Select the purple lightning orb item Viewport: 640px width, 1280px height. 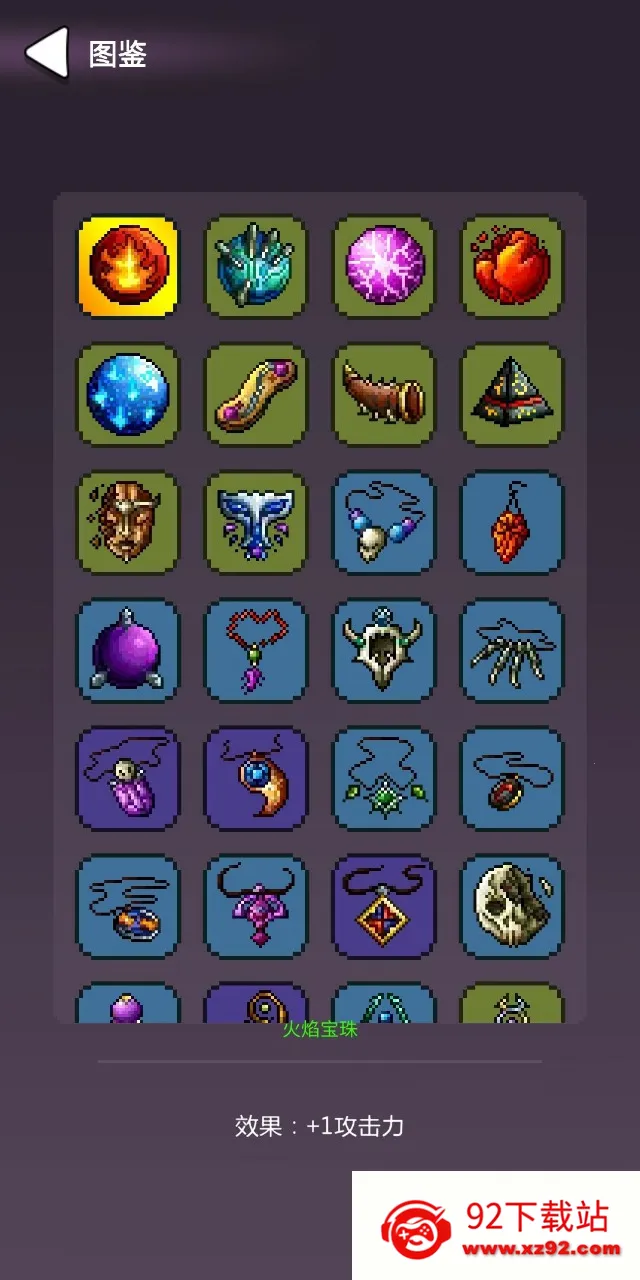384,267
